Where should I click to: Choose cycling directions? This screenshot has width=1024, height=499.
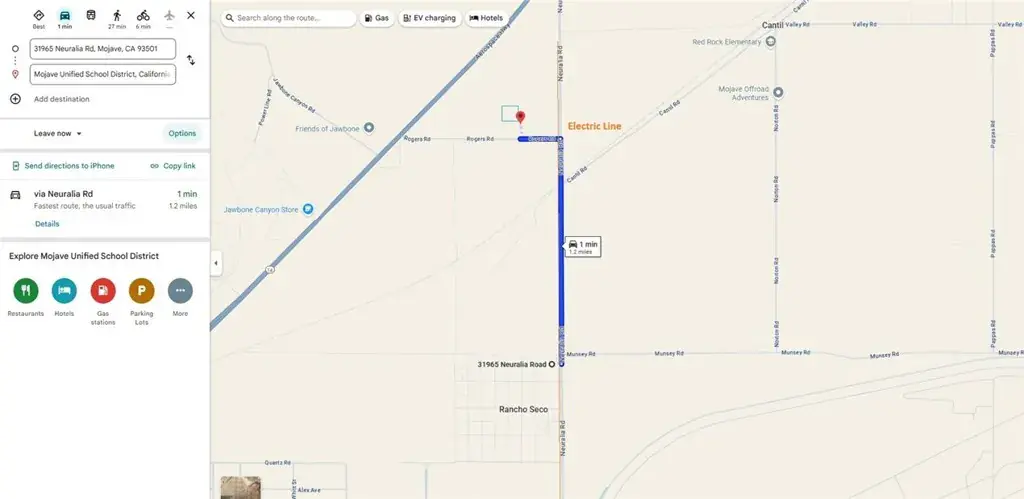tap(143, 16)
